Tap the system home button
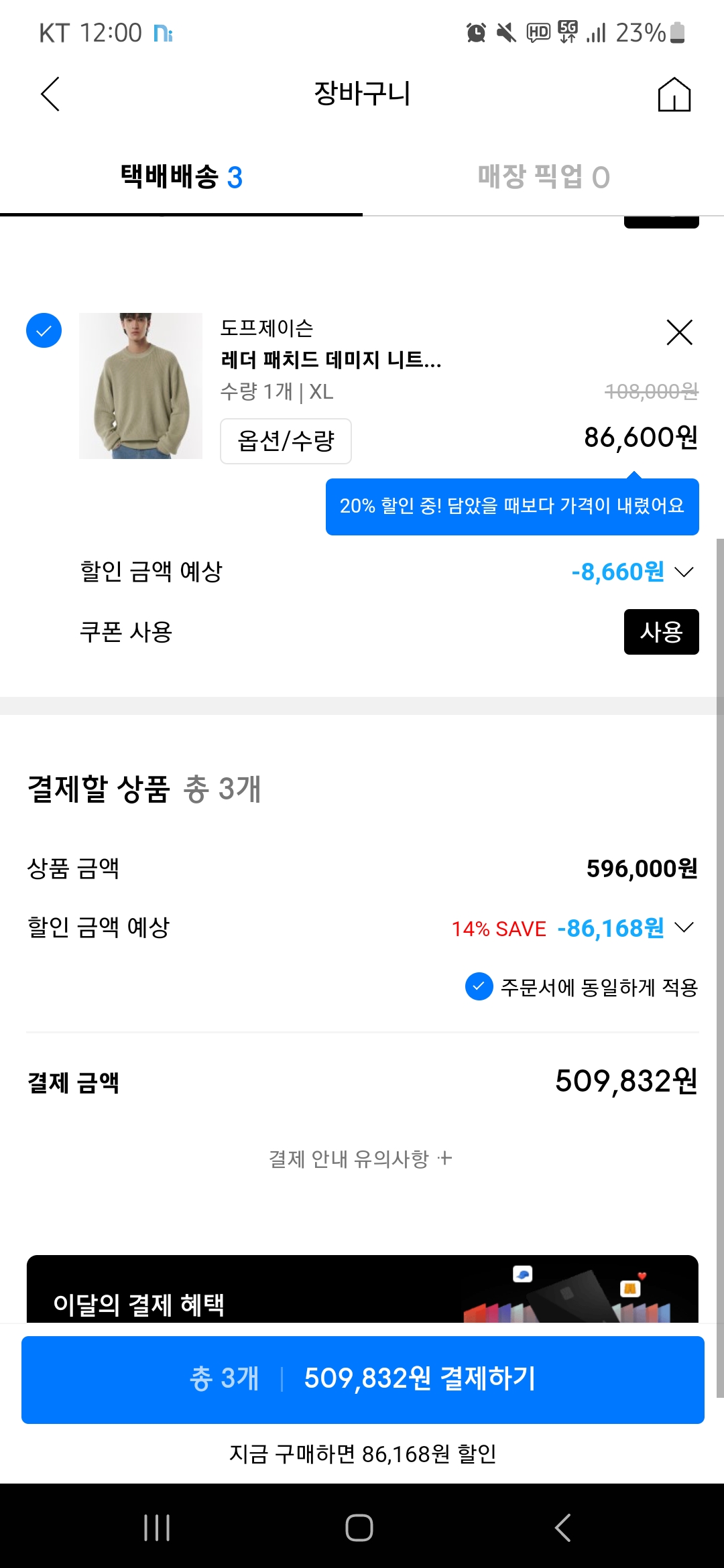The height and width of the screenshot is (1568, 724). click(x=359, y=1528)
